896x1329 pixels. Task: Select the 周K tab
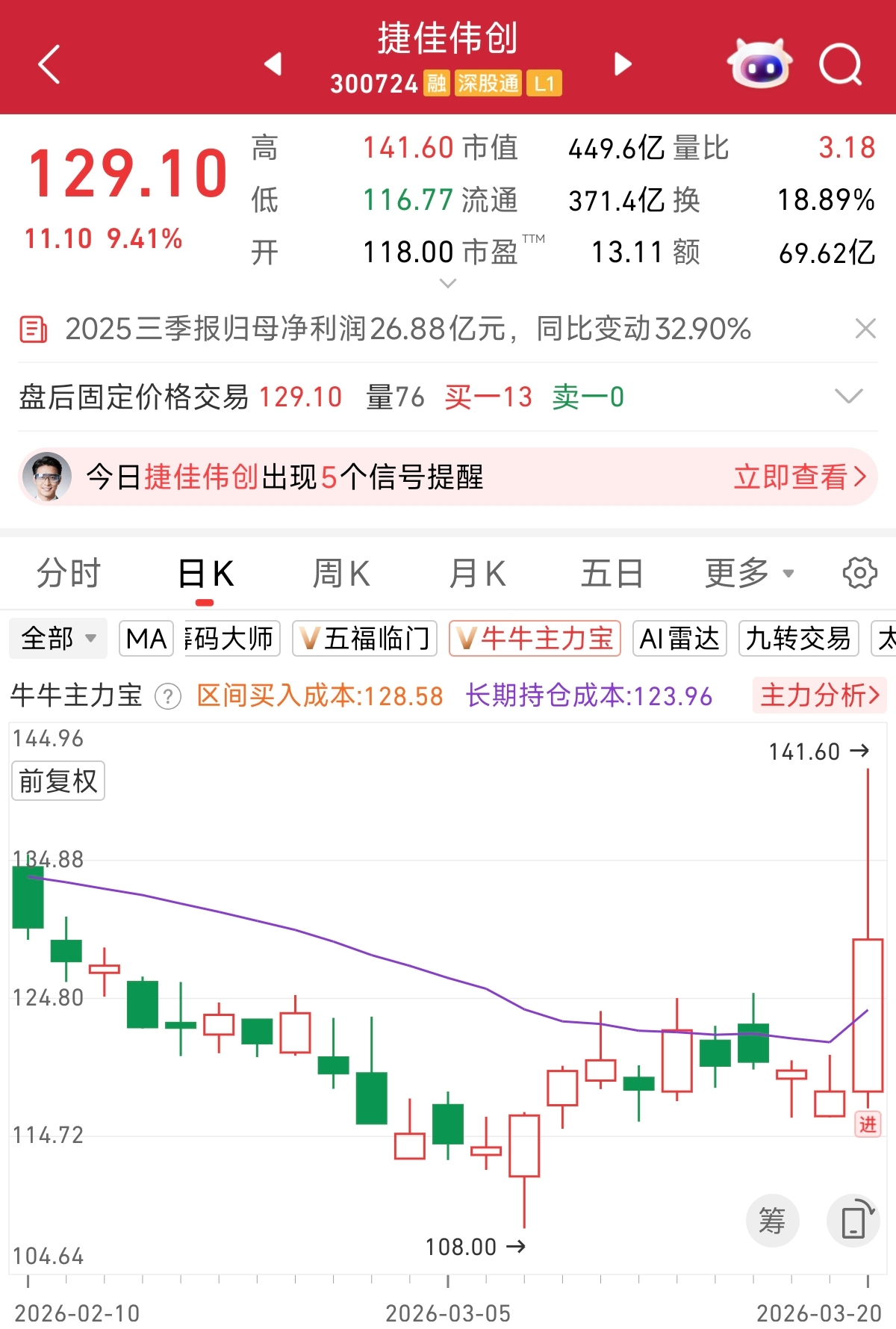pyautogui.click(x=341, y=574)
